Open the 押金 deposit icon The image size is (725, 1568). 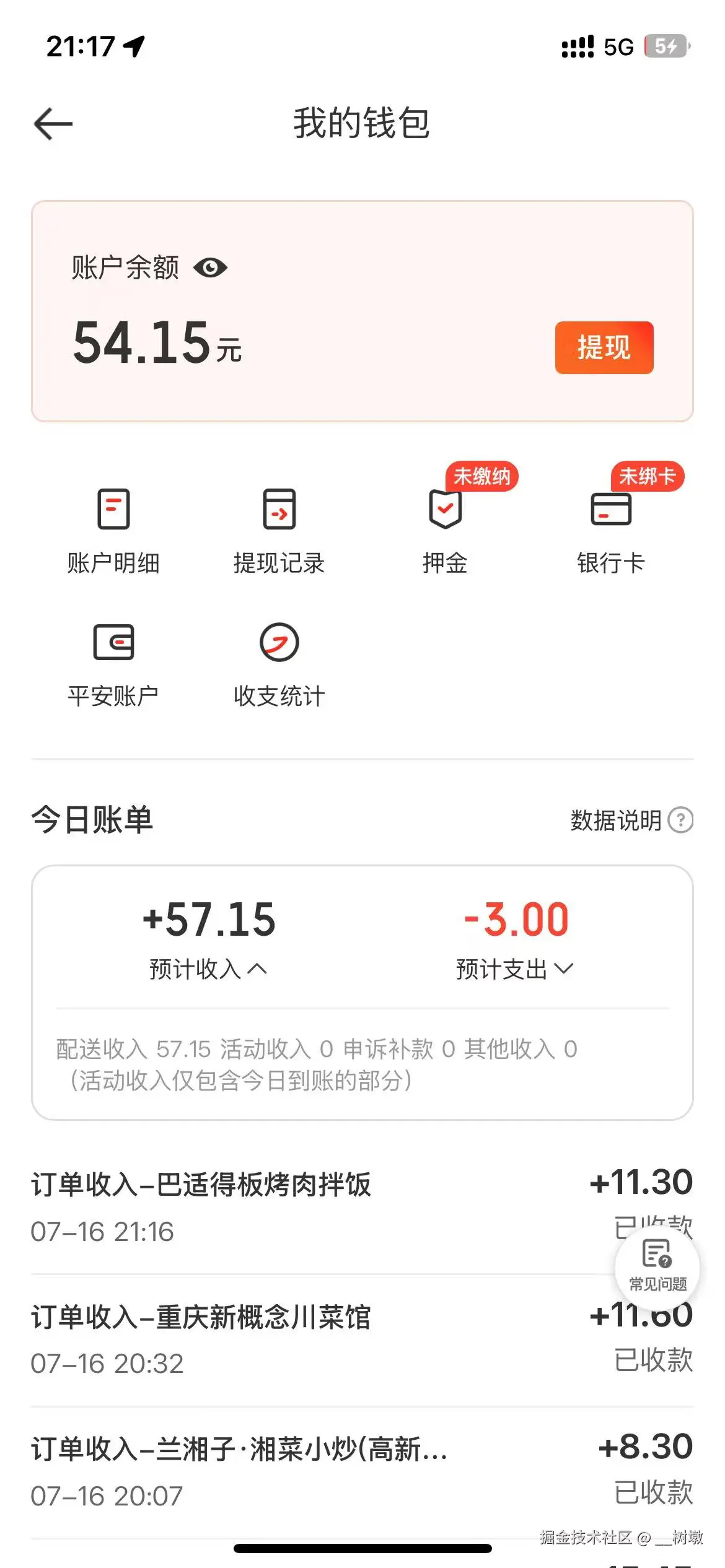click(x=445, y=529)
